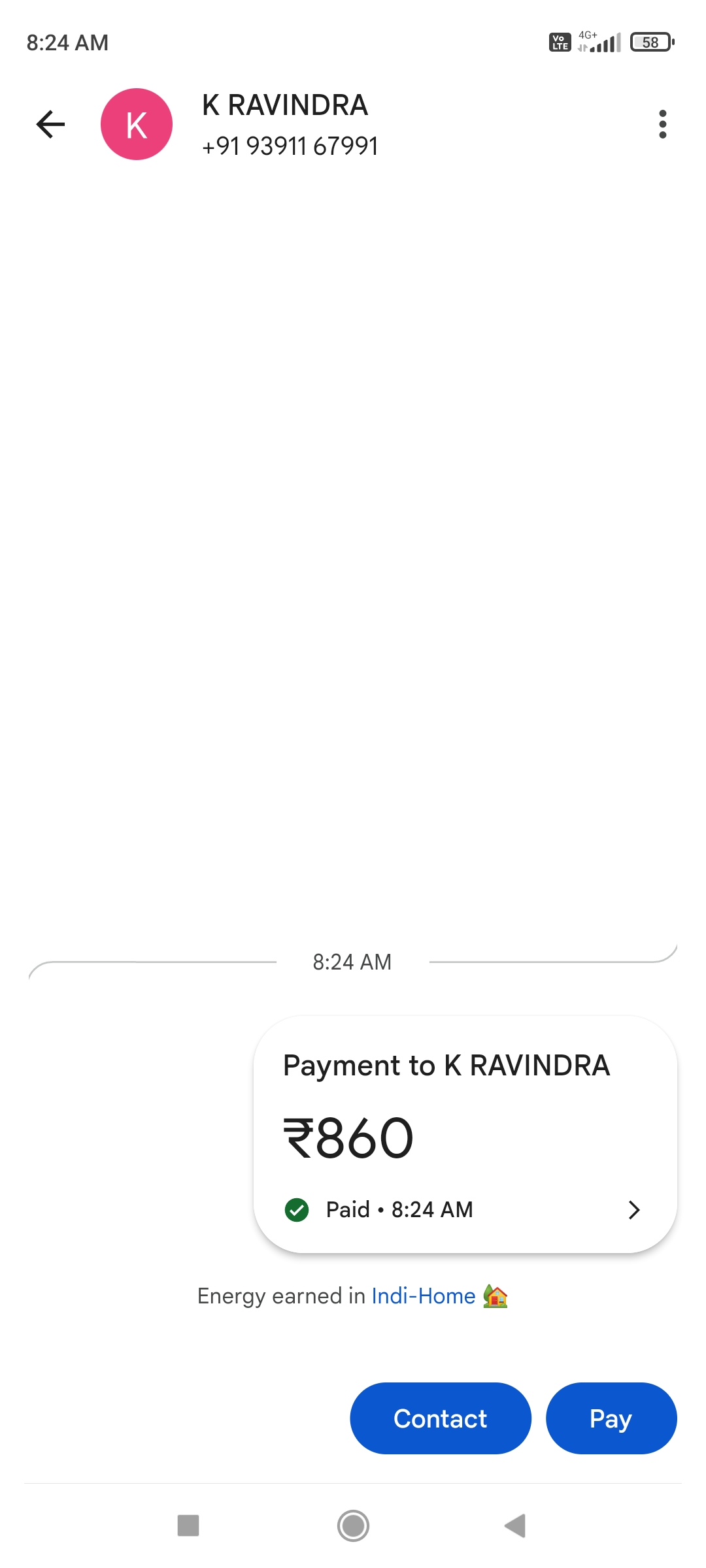Tap the Contact button

point(440,1418)
